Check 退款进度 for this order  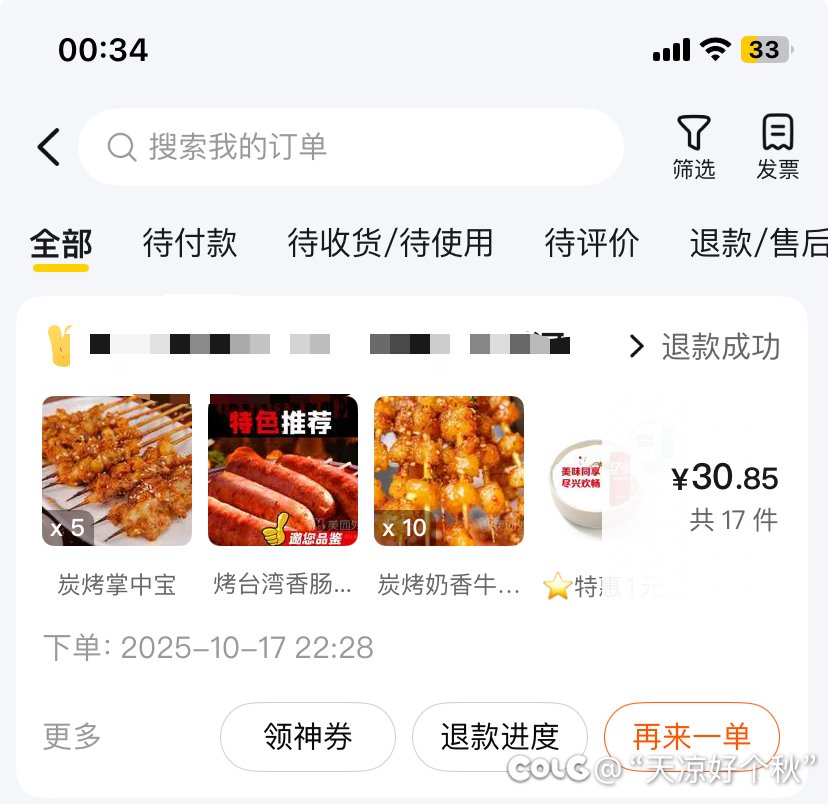pyautogui.click(x=500, y=737)
